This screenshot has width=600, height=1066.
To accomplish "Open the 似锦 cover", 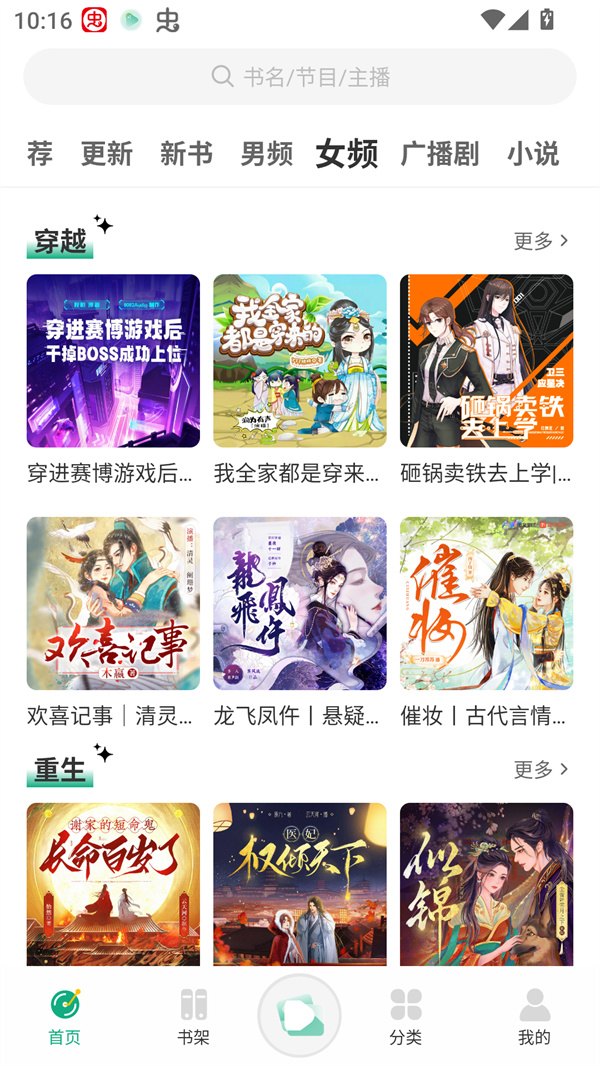I will coord(486,884).
